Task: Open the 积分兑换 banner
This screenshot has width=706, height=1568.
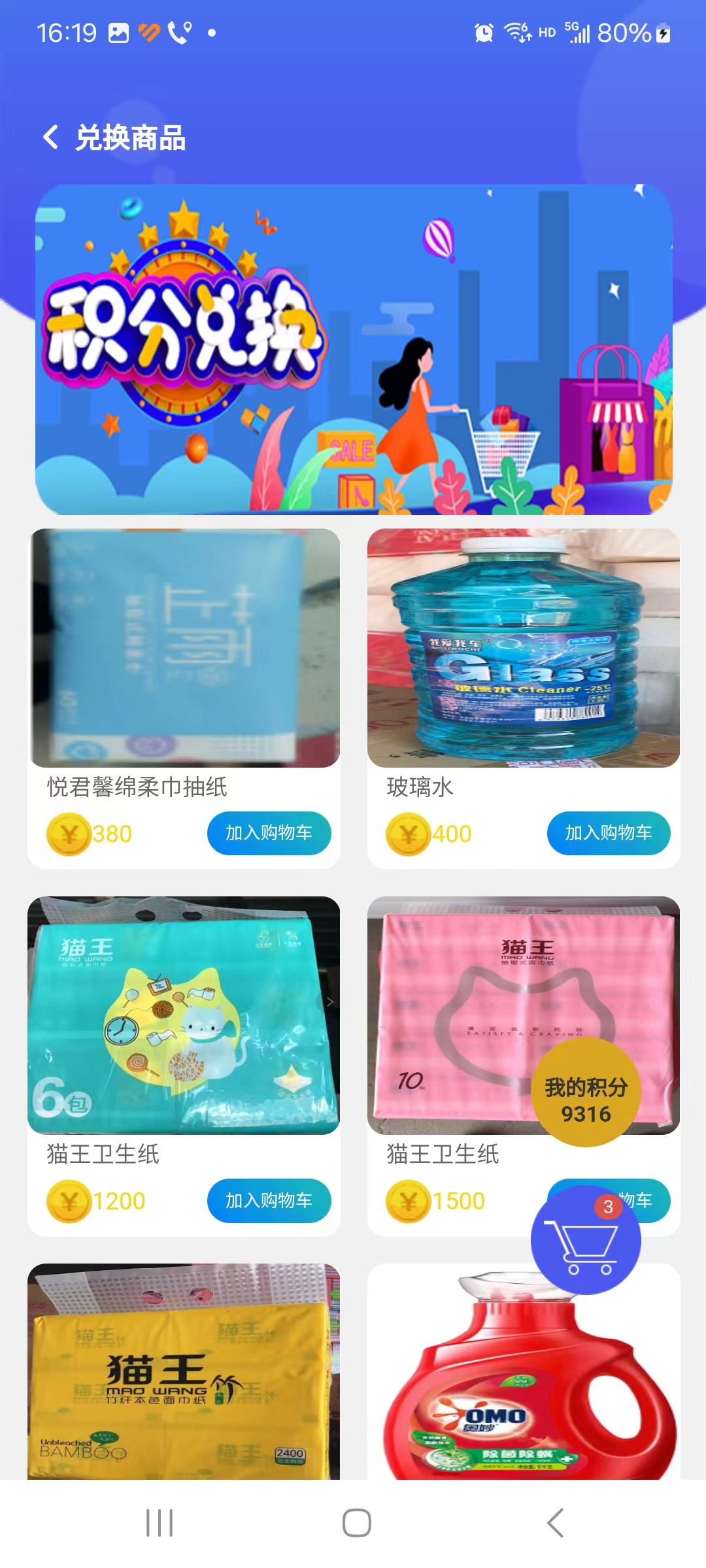Action: click(354, 350)
